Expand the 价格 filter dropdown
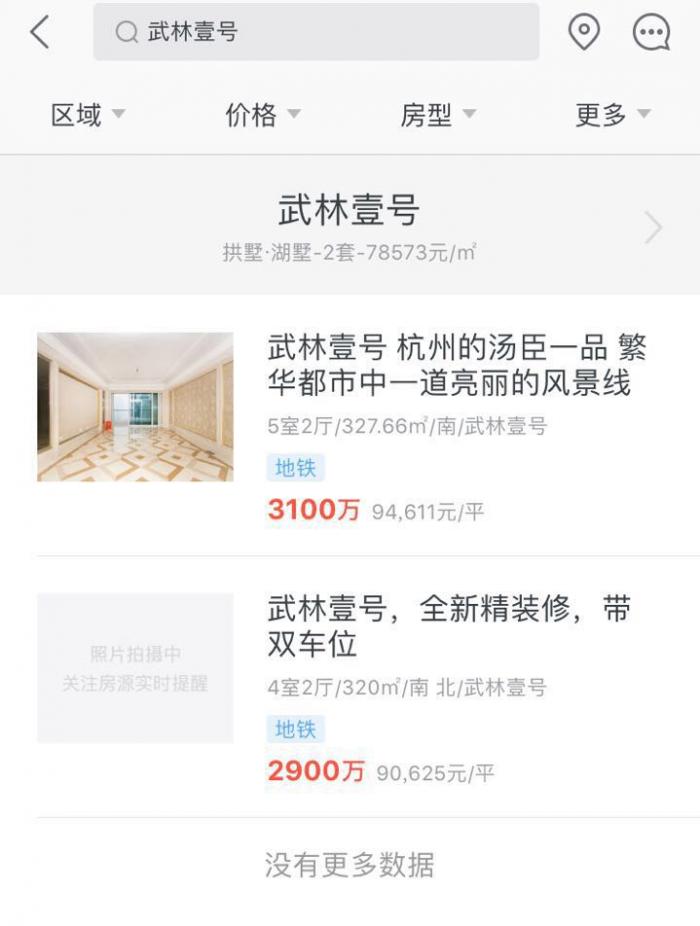The height and width of the screenshot is (926, 700). (263, 115)
